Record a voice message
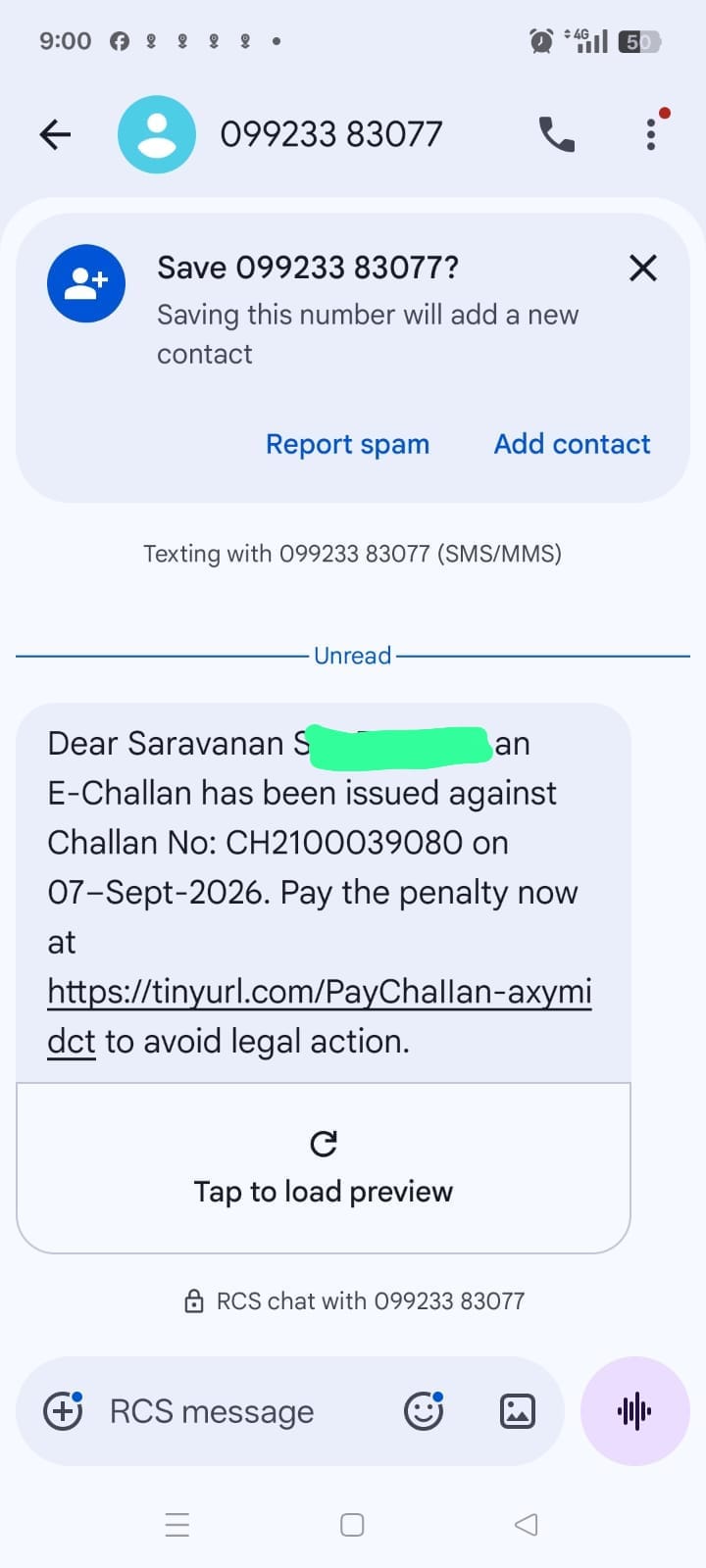 coord(635,1411)
